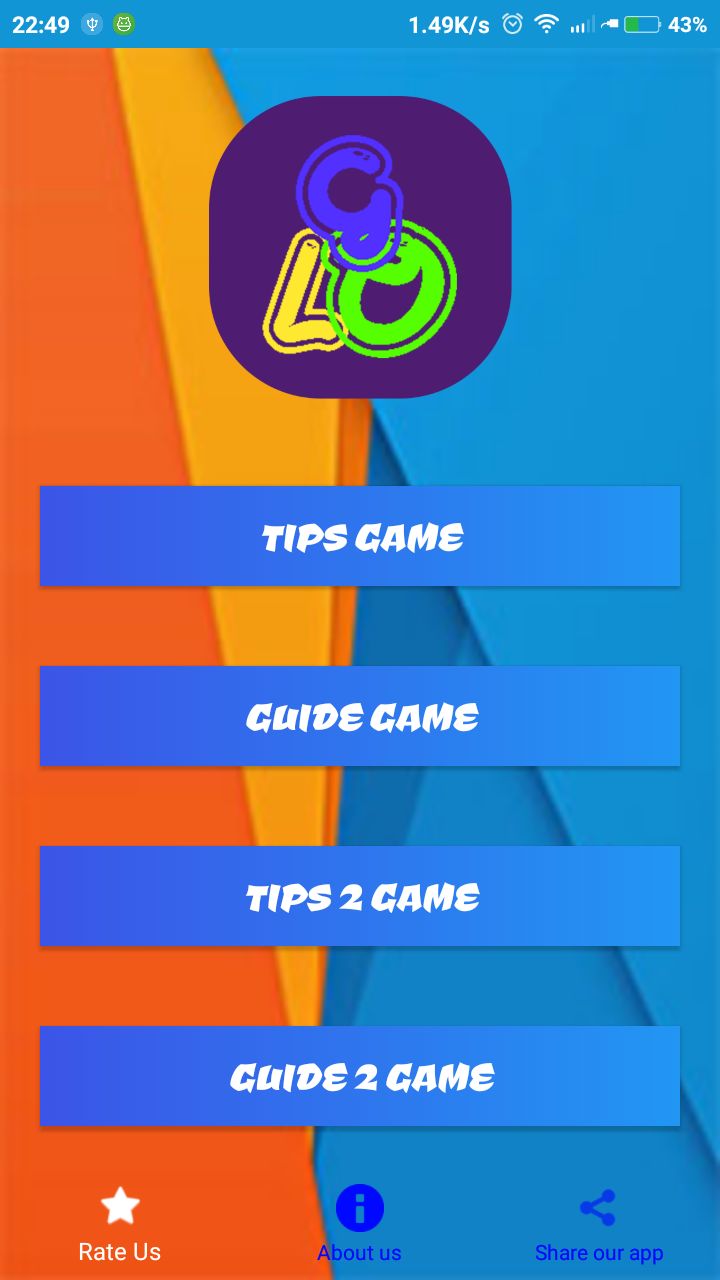The image size is (720, 1280).
Task: Open Tips 2 Game
Action: click(x=360, y=896)
